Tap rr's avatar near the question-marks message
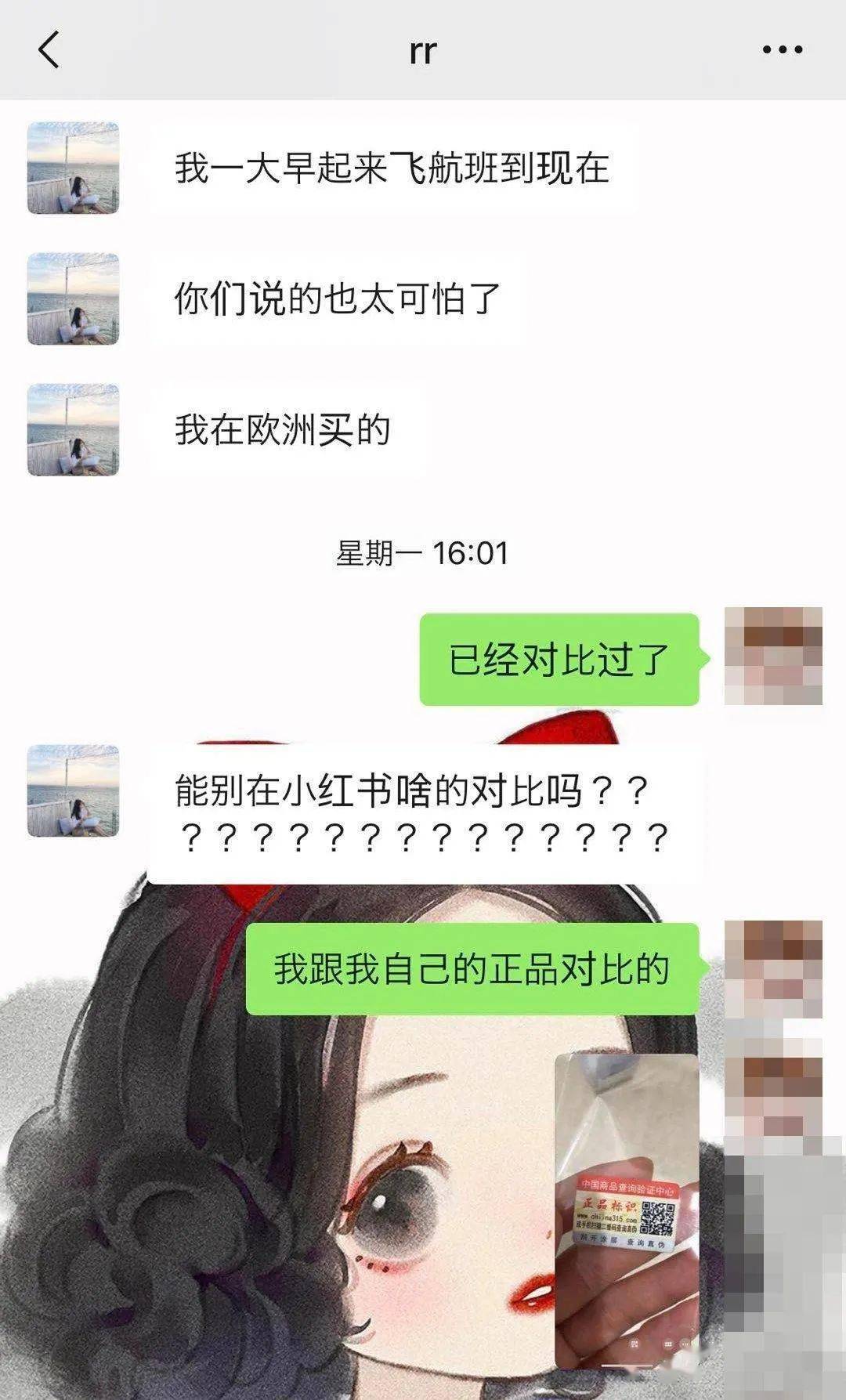 (x=72, y=791)
